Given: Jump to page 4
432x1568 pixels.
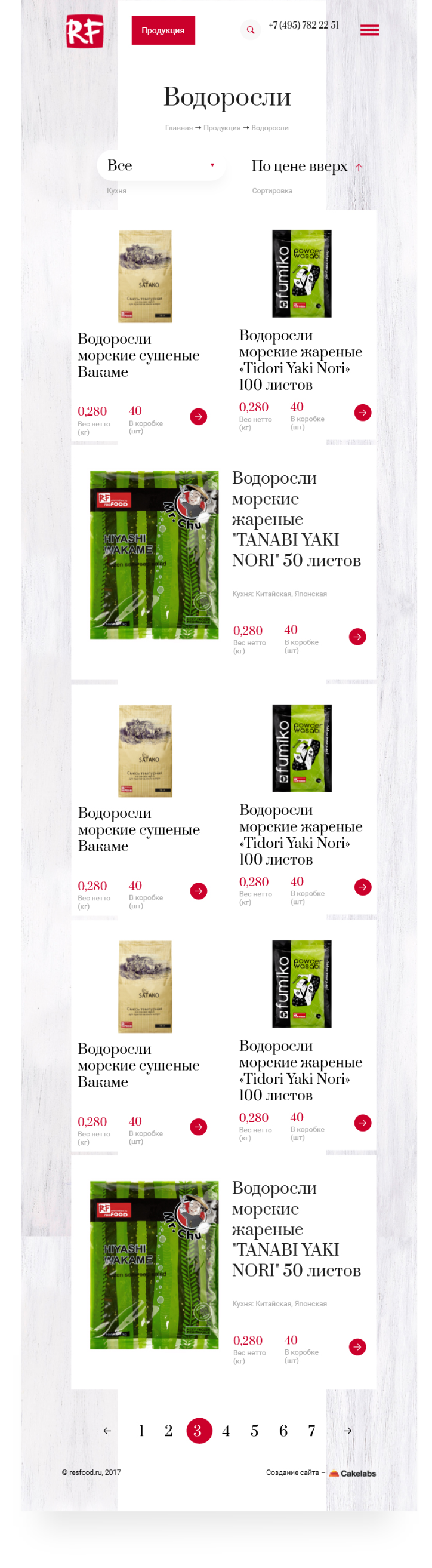Looking at the screenshot, I should (x=226, y=1431).
